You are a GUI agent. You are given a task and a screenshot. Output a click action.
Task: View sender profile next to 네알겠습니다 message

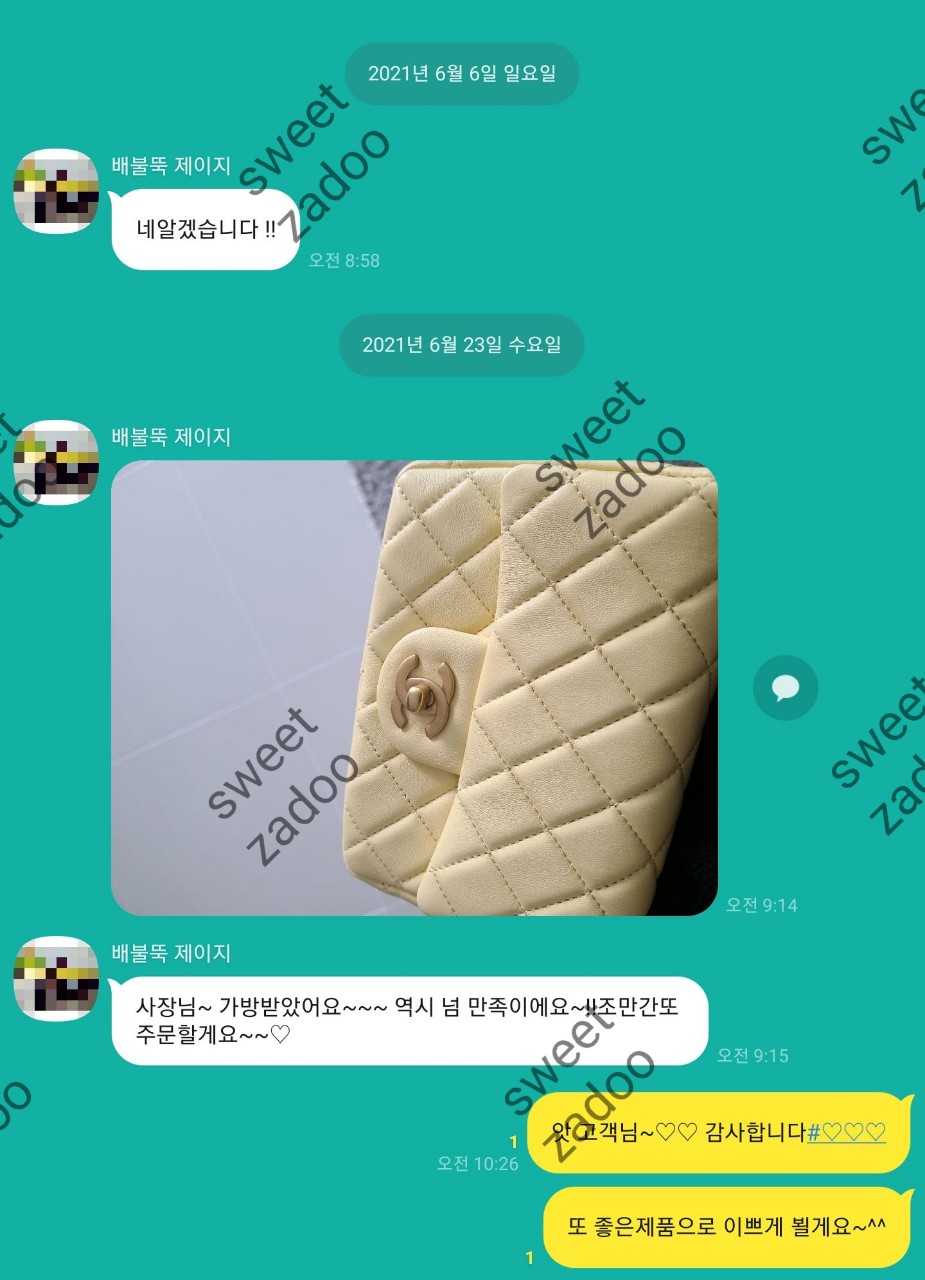pos(56,192)
